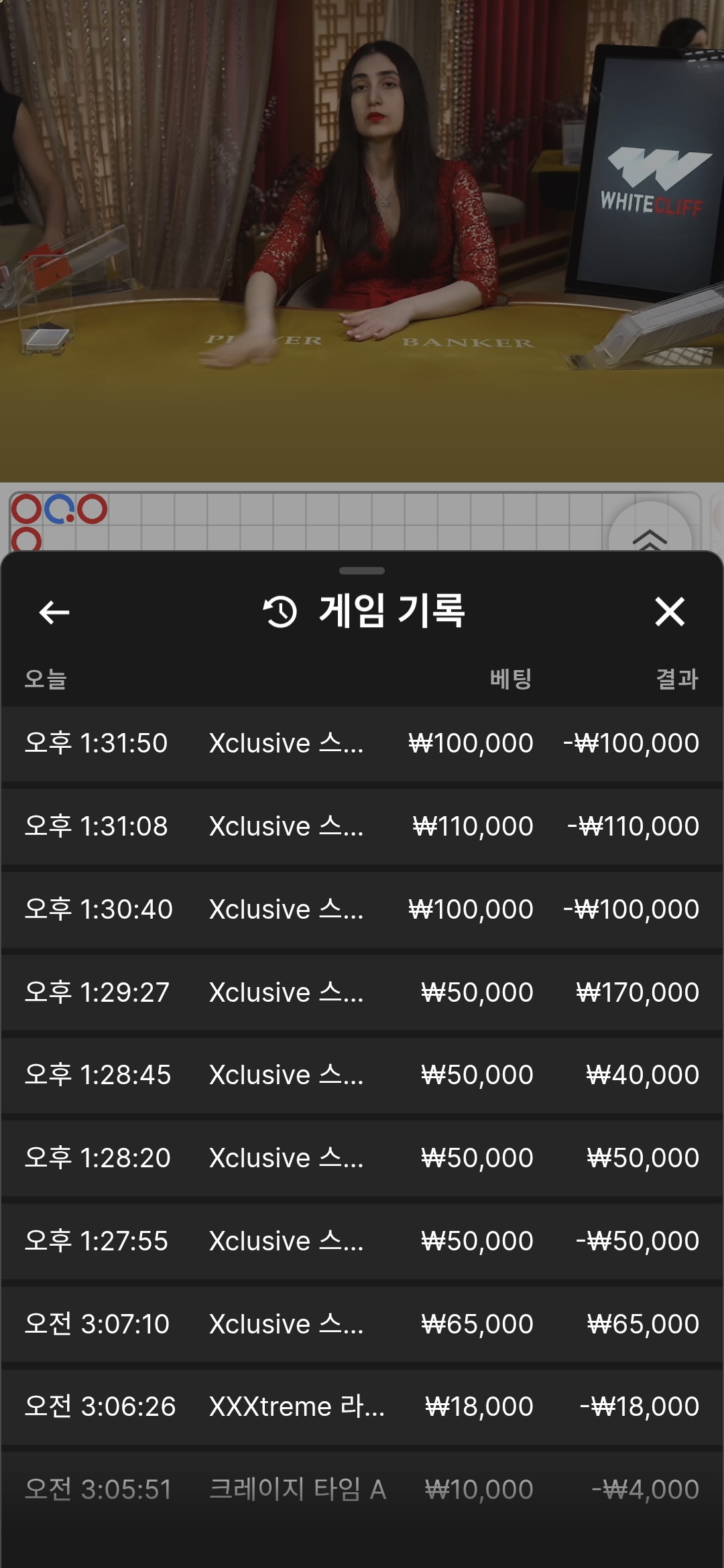Open the 크레이지 타임 A record
Image resolution: width=724 pixels, height=1568 pixels.
point(362,1490)
